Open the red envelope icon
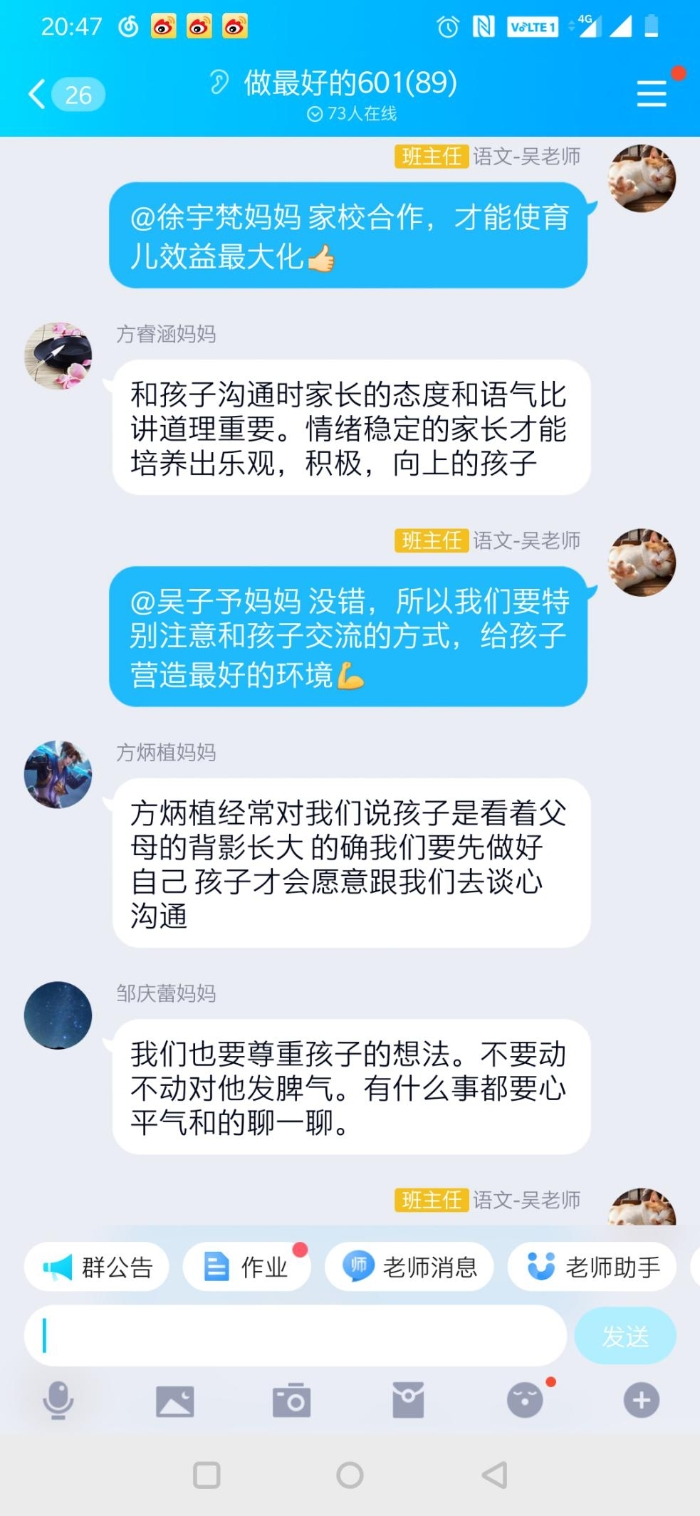This screenshot has height=1516, width=700. [408, 1401]
